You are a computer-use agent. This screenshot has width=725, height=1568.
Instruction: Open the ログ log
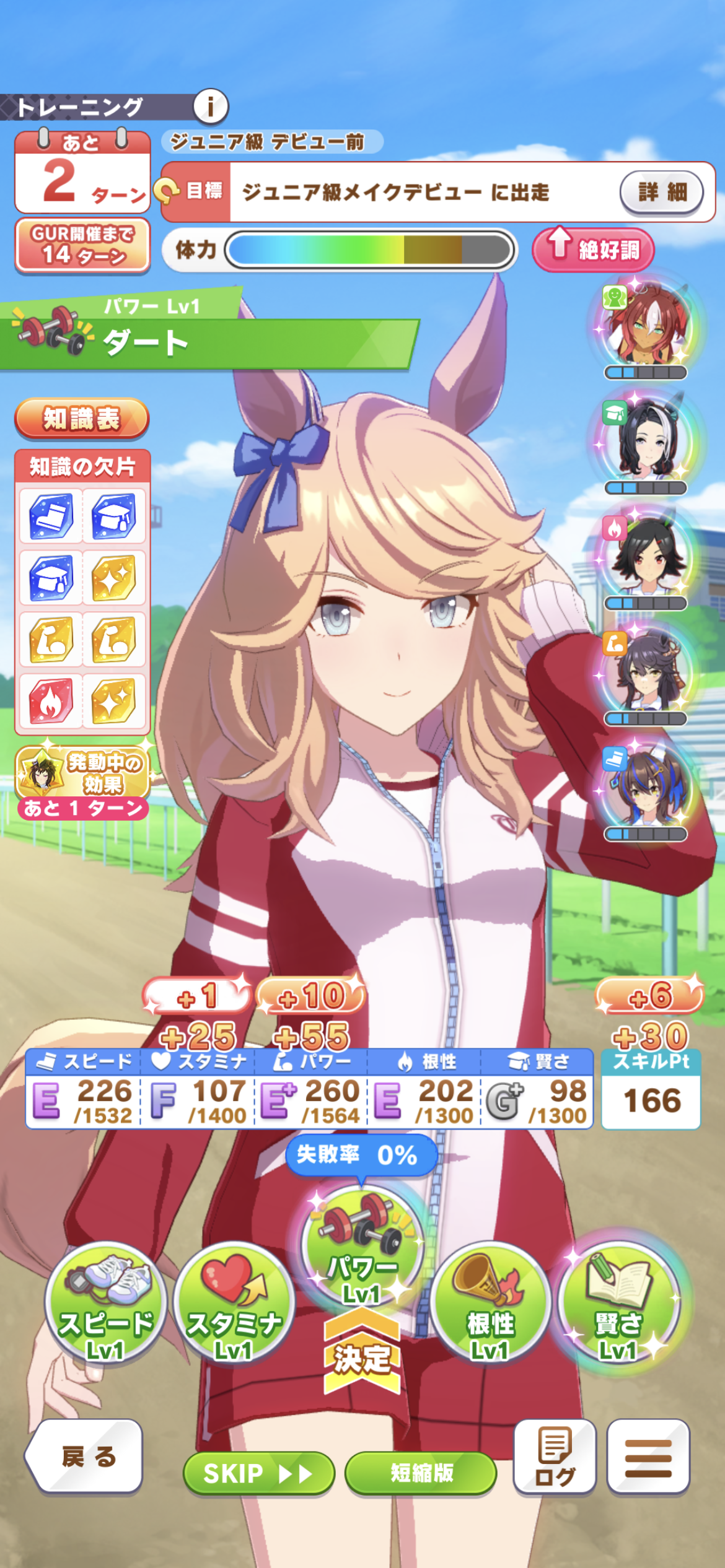point(555,1457)
